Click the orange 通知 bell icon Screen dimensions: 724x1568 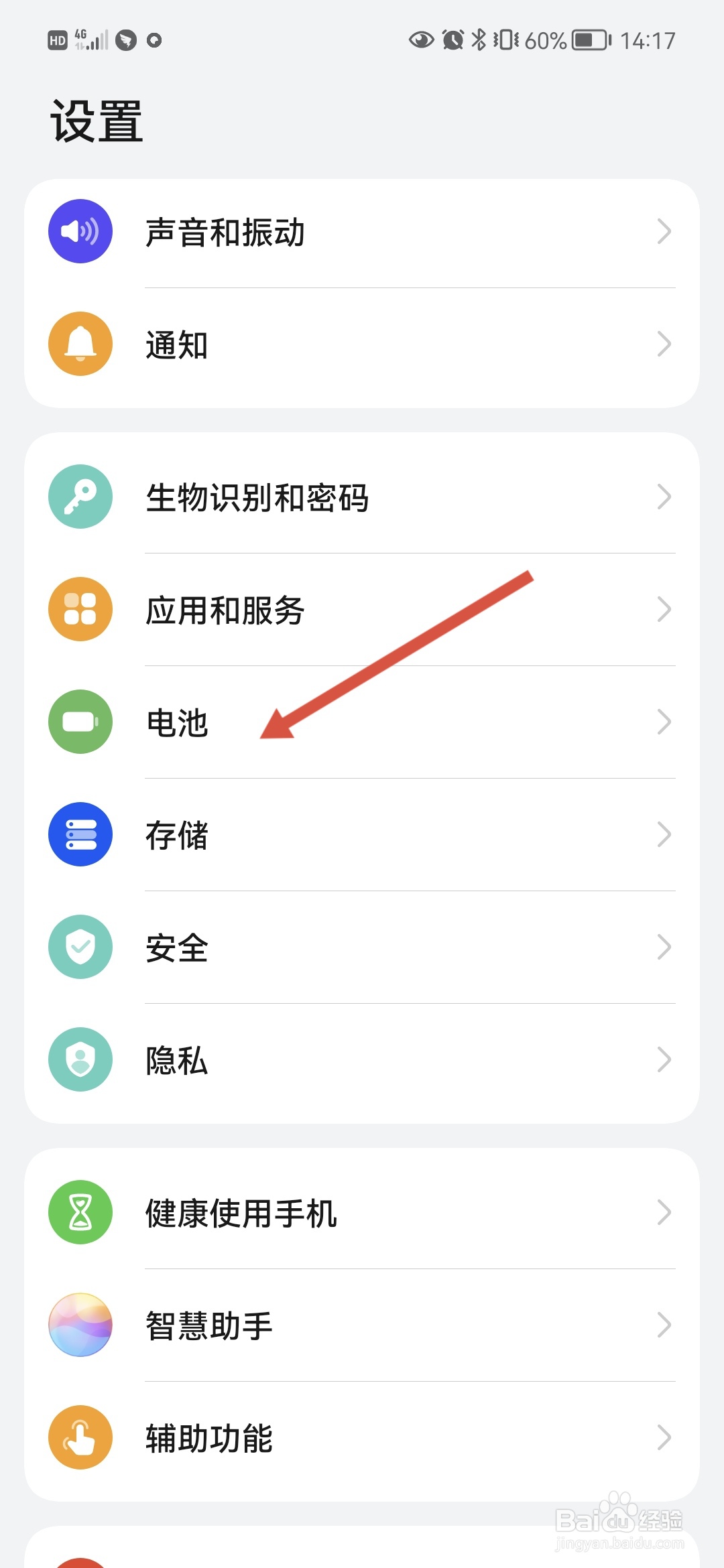[x=80, y=344]
